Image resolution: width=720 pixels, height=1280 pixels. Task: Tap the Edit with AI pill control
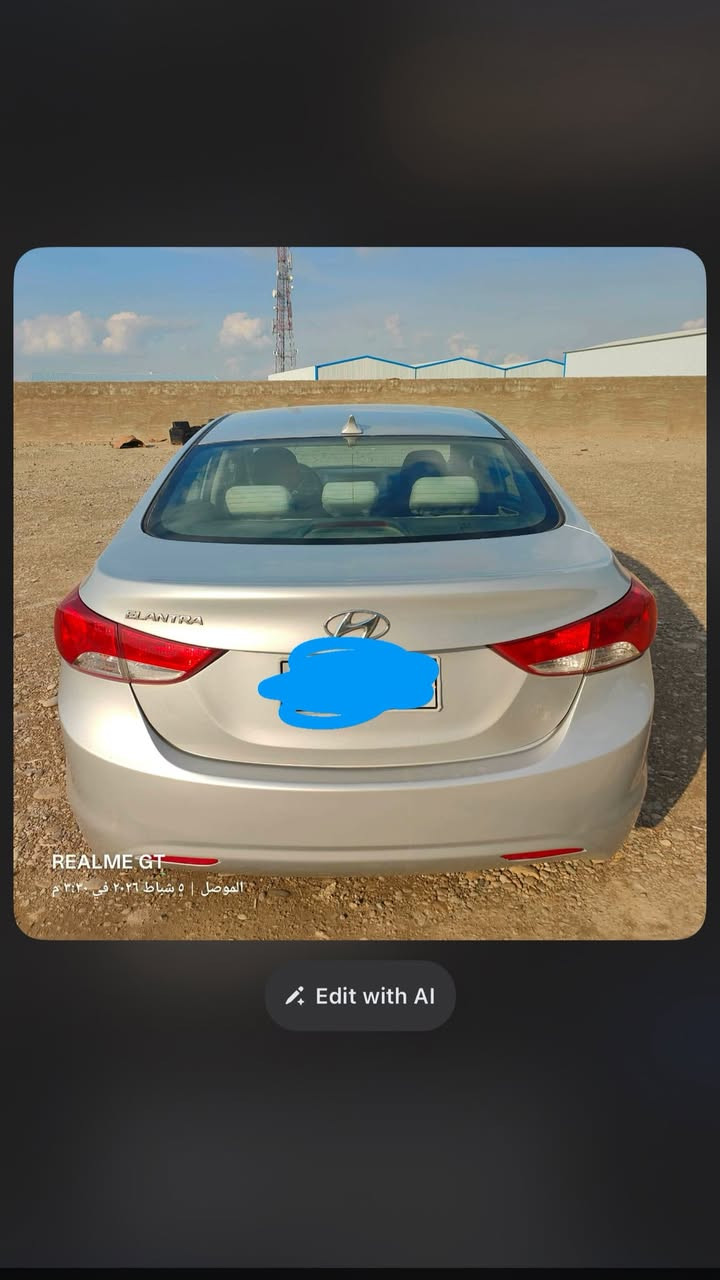pos(360,995)
